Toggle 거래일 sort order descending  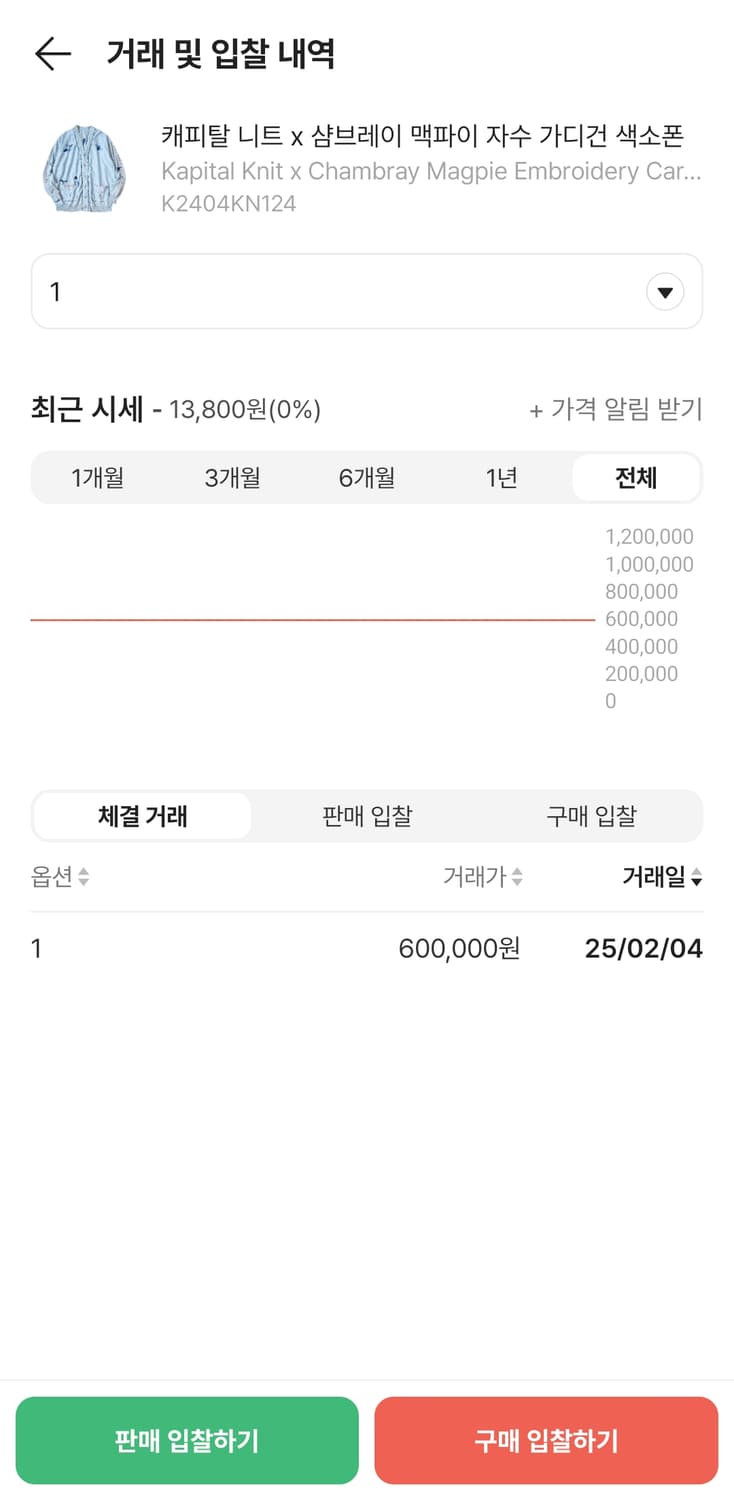coord(660,878)
